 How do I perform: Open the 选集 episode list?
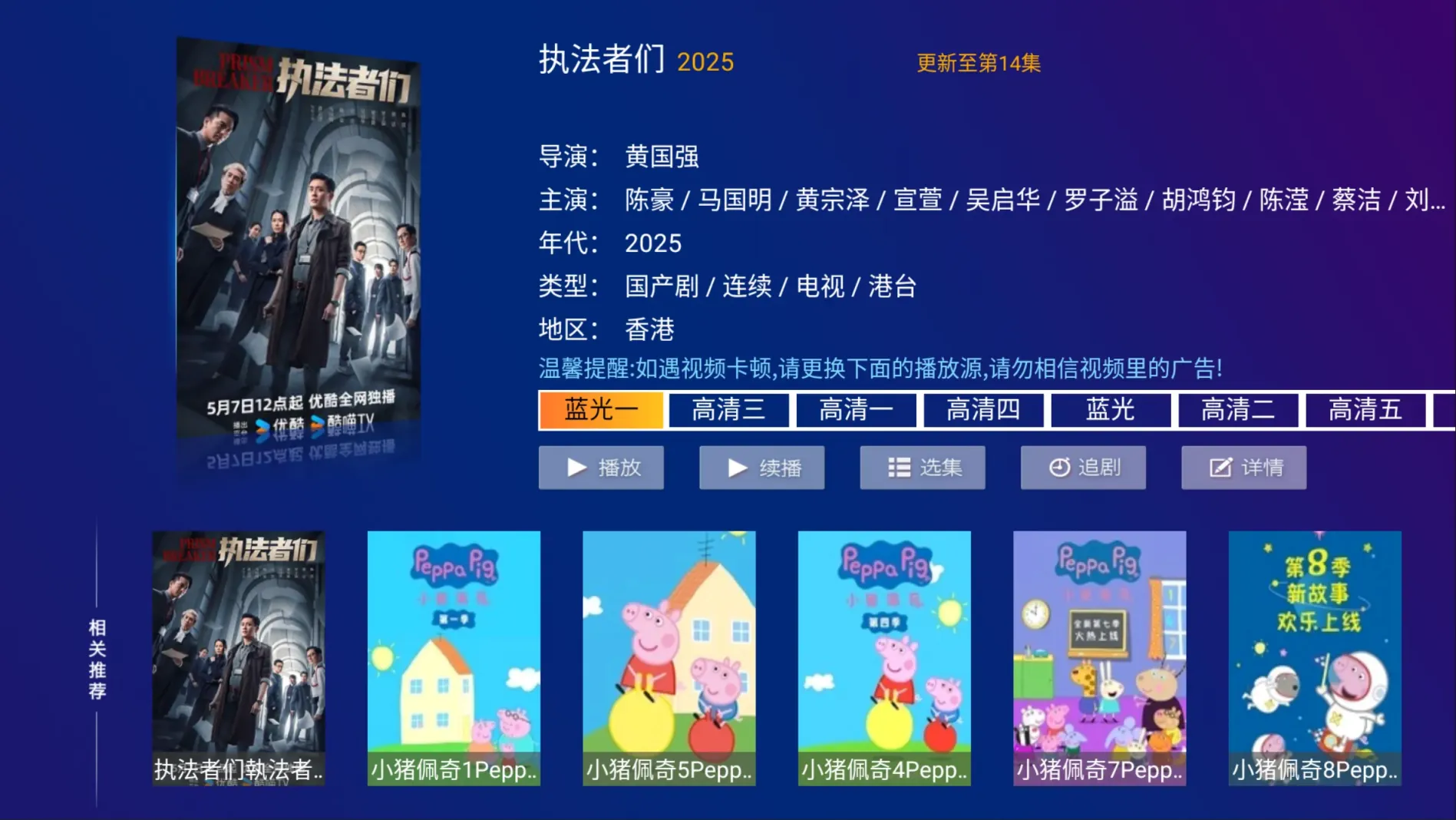(x=923, y=468)
